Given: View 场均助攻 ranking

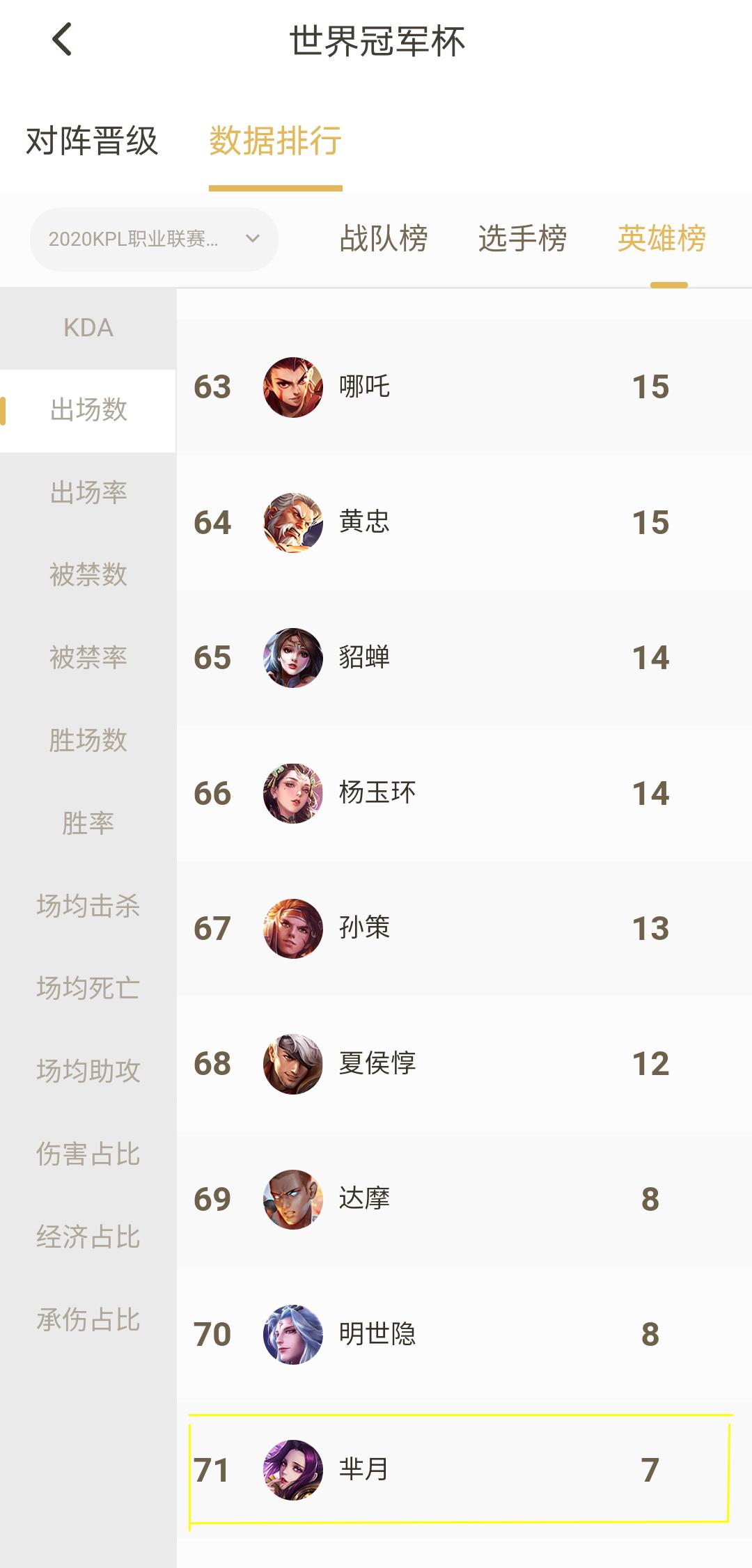Looking at the screenshot, I should pos(88,1071).
